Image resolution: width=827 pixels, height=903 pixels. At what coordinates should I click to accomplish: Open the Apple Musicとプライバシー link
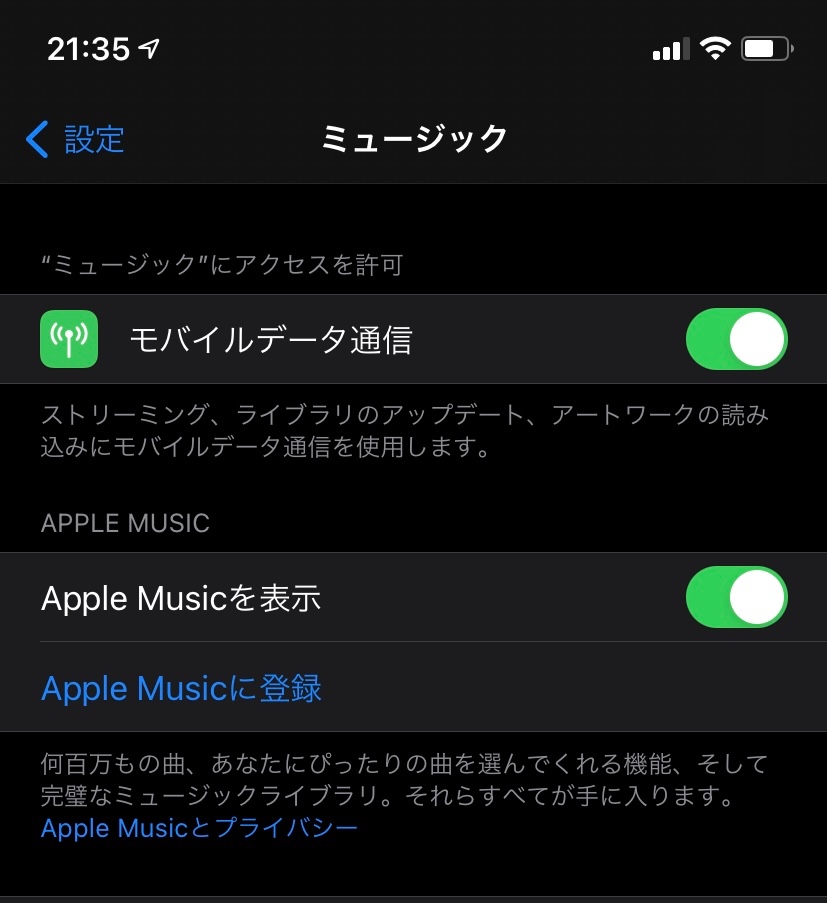[x=197, y=827]
